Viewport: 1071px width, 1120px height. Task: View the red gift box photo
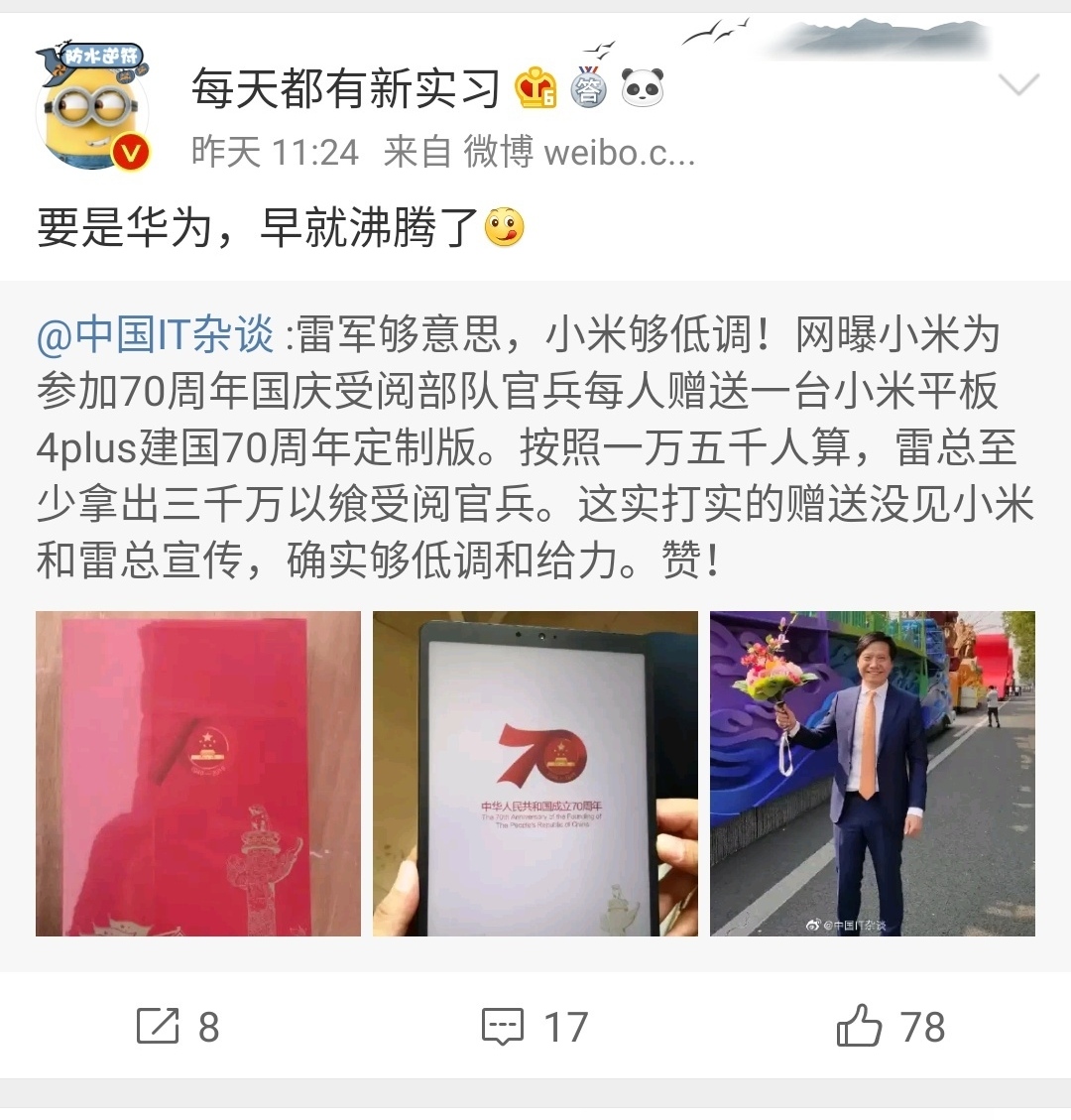[198, 774]
